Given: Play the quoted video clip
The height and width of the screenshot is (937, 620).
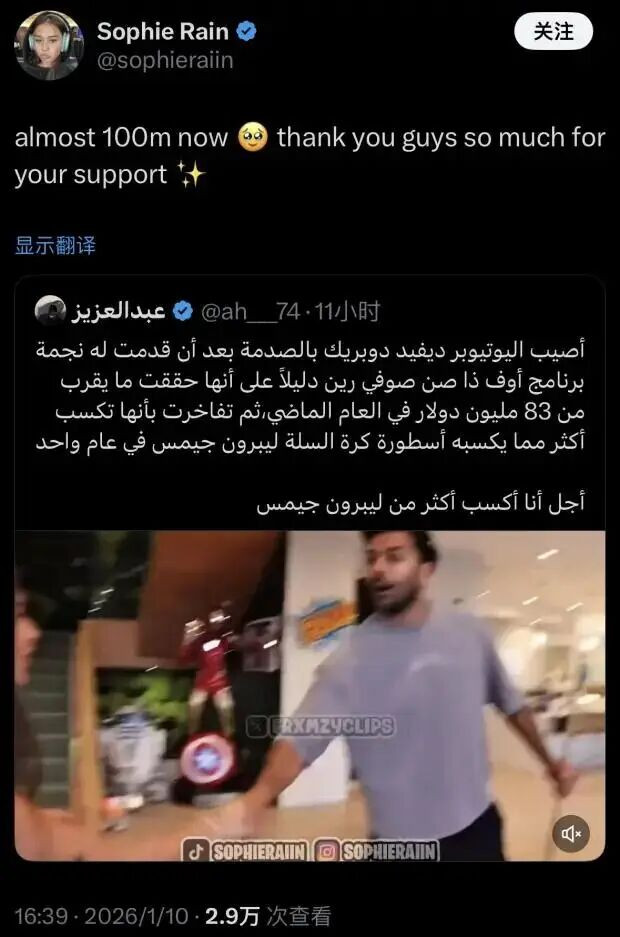Looking at the screenshot, I should (x=310, y=695).
